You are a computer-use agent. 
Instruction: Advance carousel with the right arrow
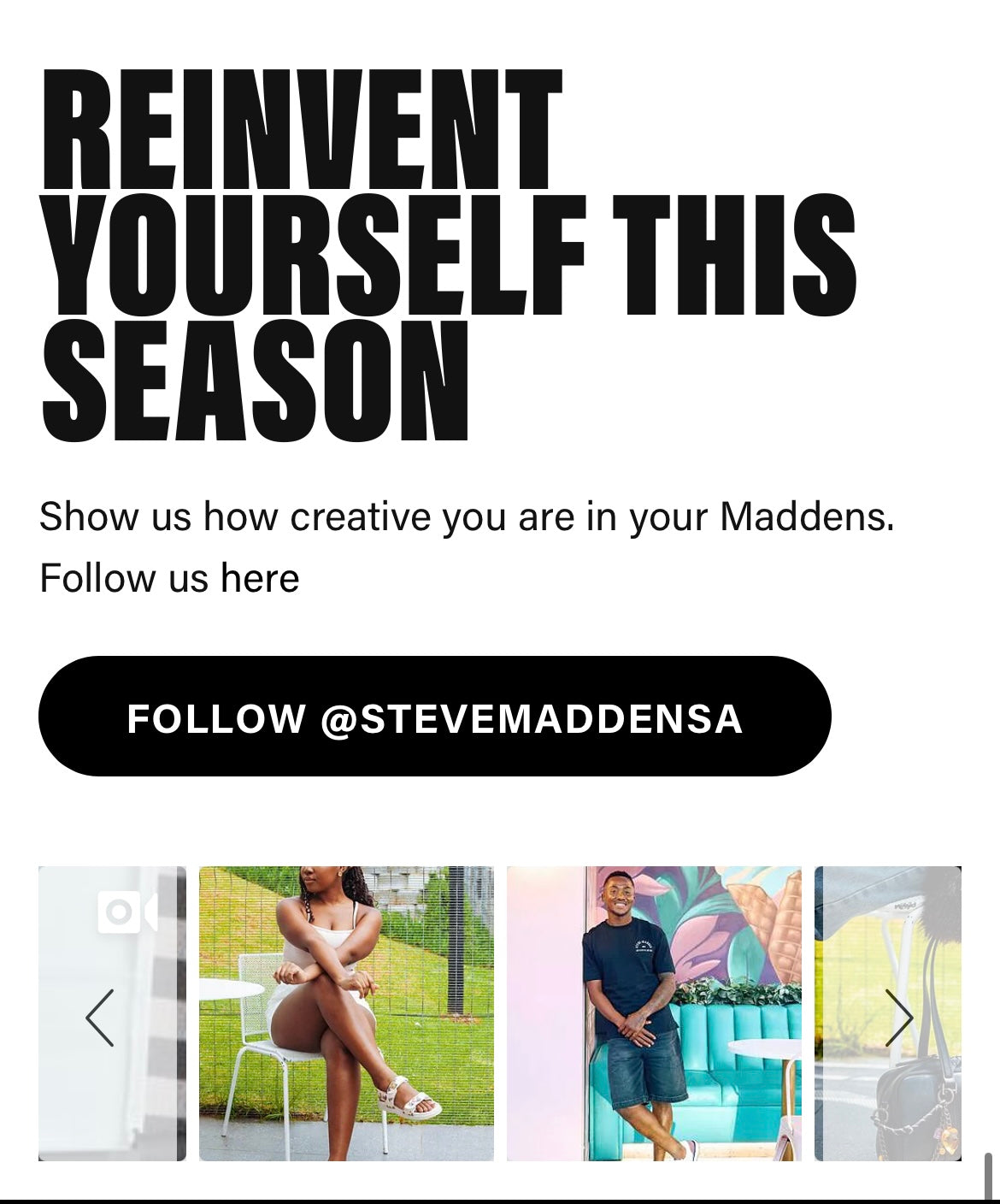(x=899, y=1018)
